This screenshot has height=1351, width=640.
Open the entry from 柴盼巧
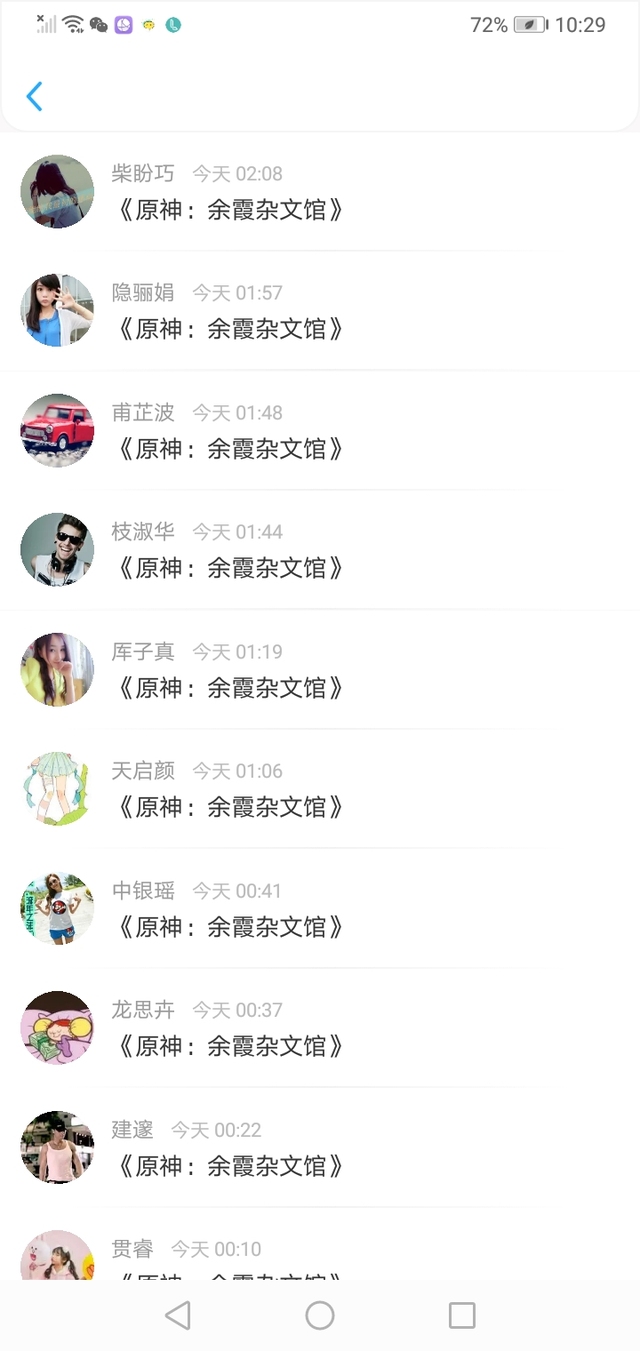(x=320, y=192)
